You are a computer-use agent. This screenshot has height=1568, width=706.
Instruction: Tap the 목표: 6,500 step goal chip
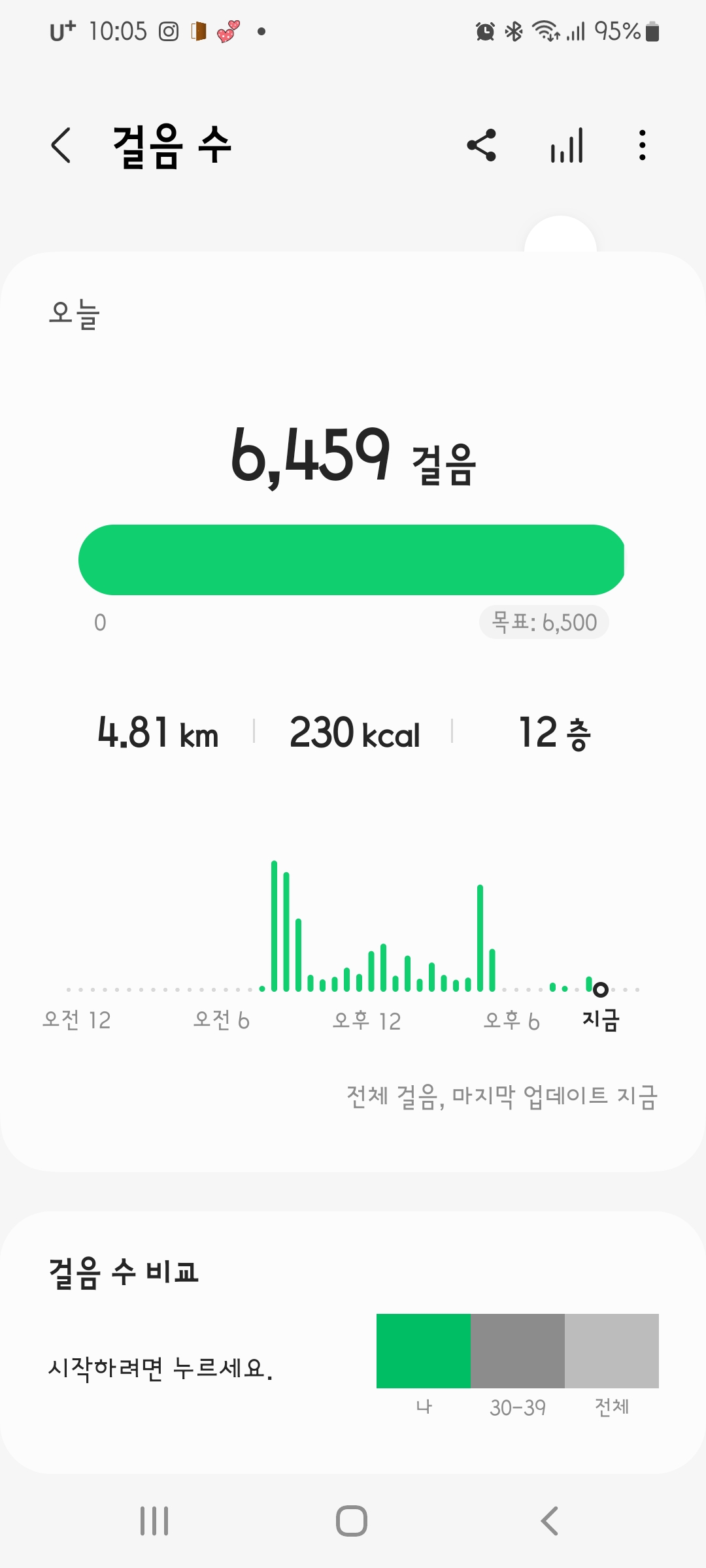(544, 623)
